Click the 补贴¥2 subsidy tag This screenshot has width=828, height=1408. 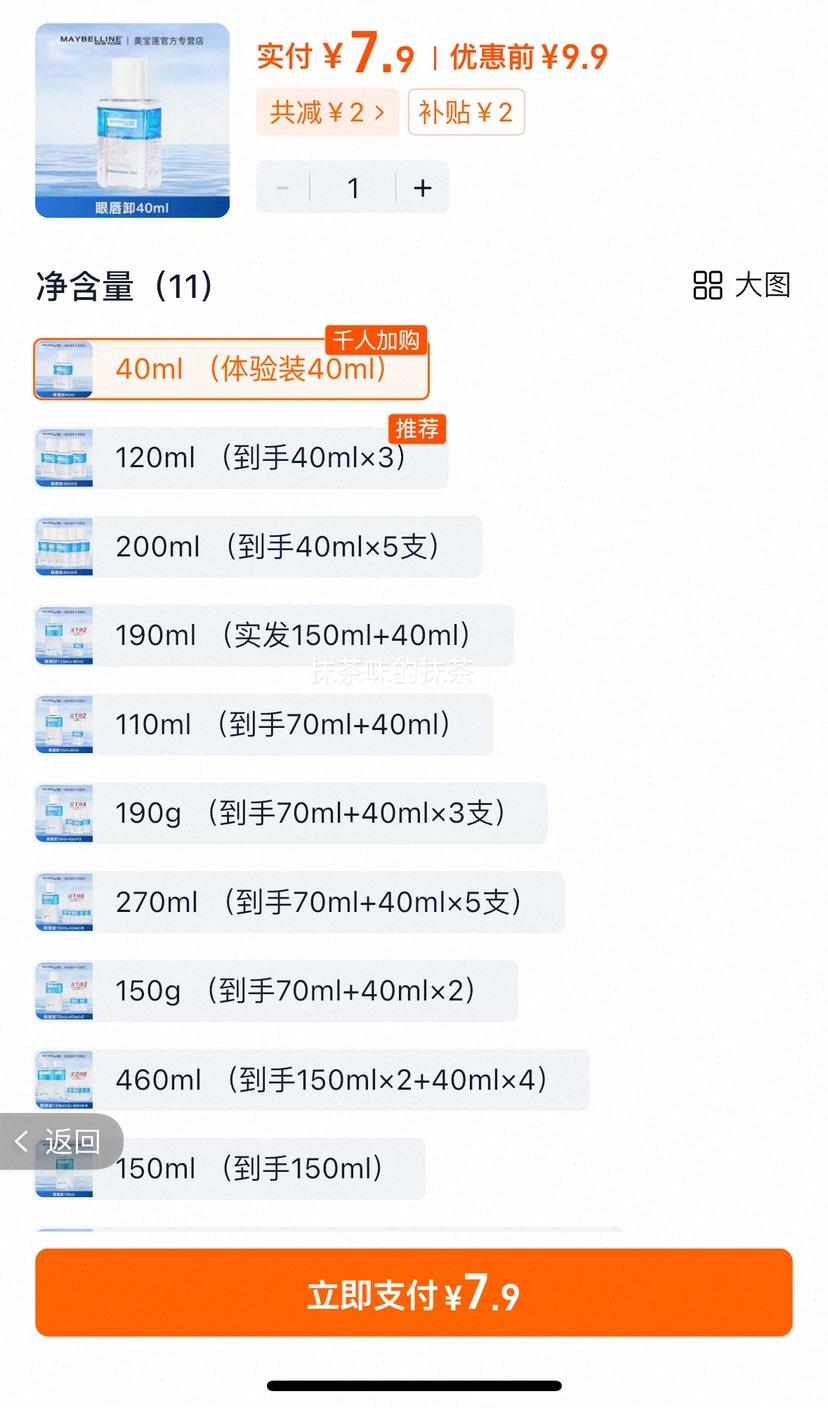click(466, 114)
